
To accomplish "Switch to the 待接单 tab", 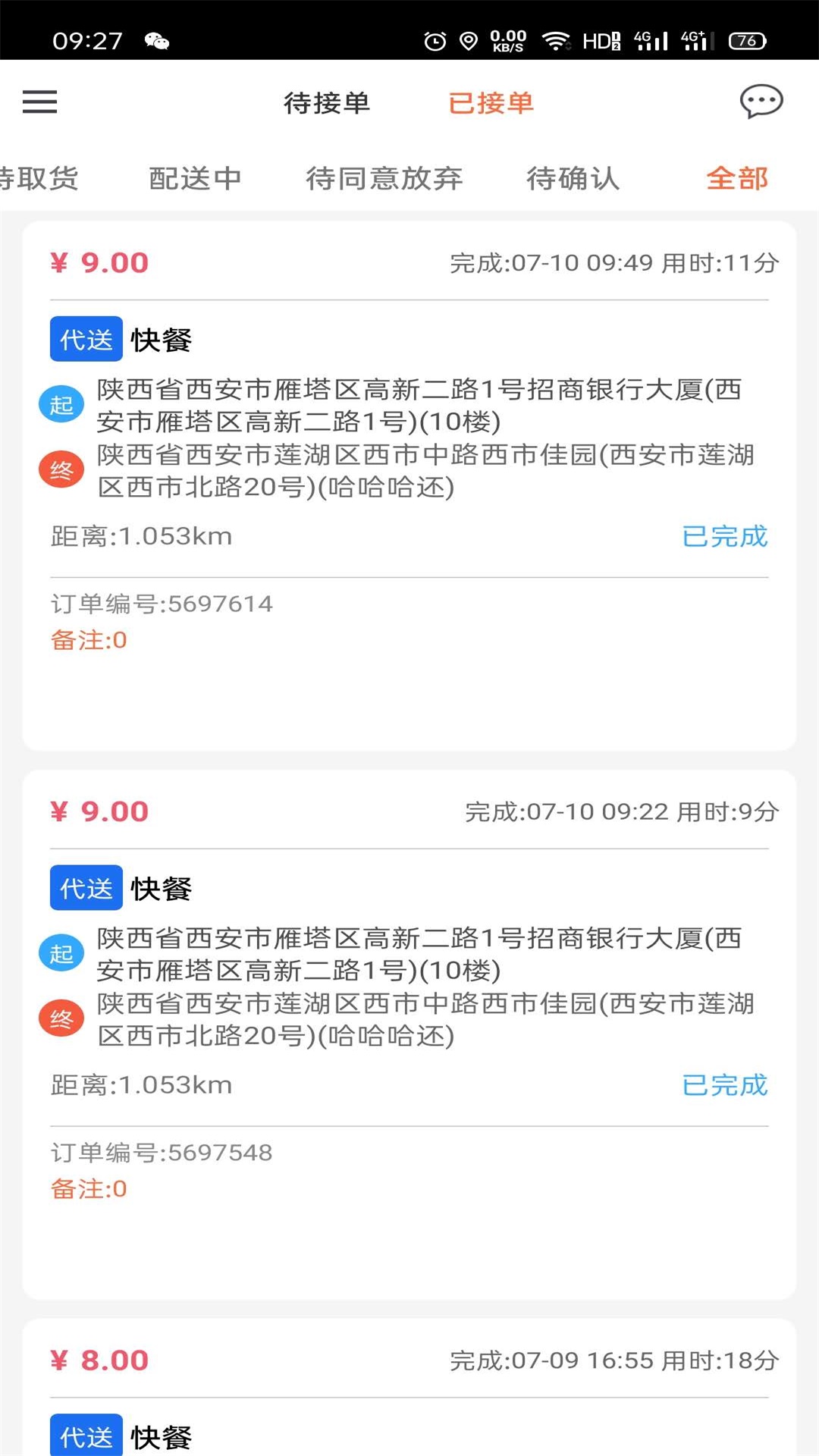I will coord(327,103).
